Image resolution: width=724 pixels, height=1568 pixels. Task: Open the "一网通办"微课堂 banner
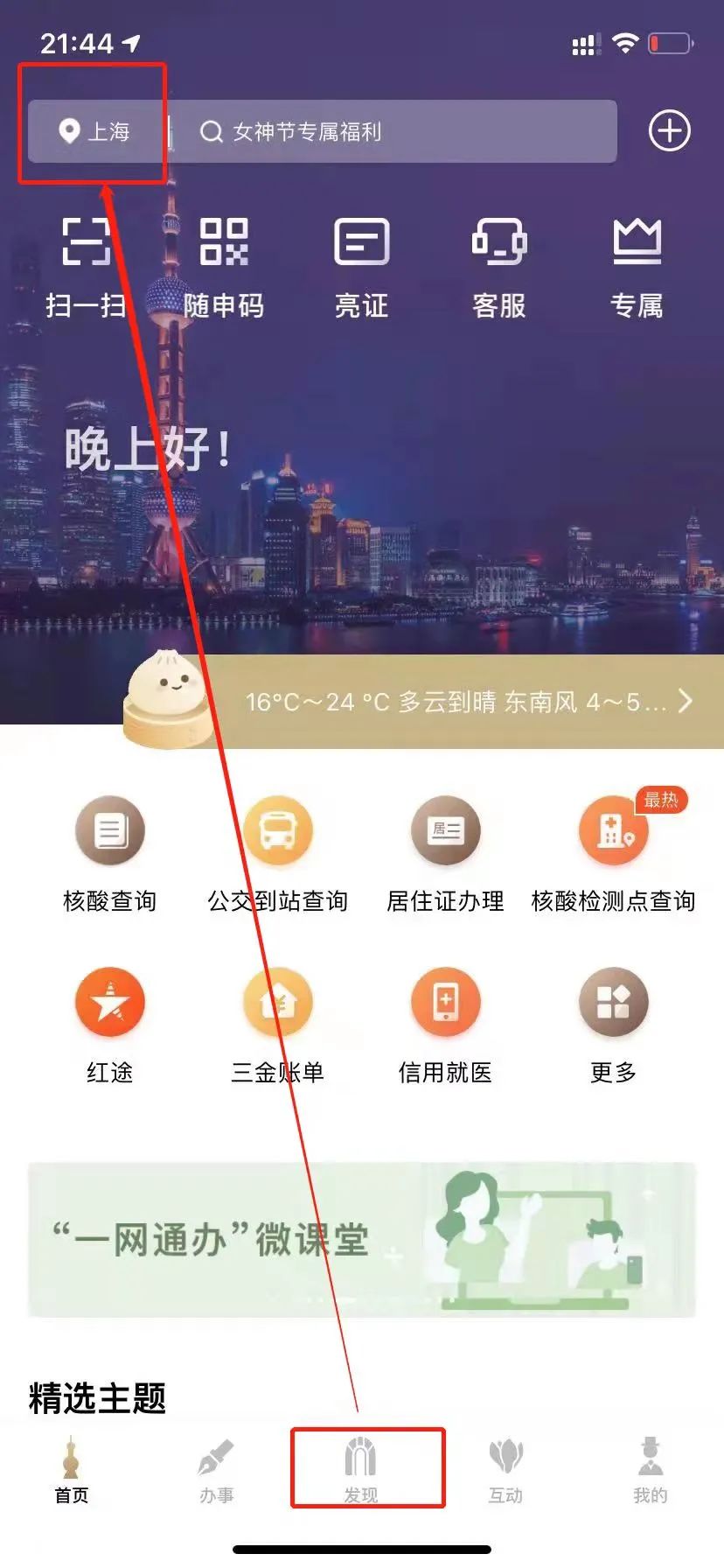pyautogui.click(x=361, y=1239)
